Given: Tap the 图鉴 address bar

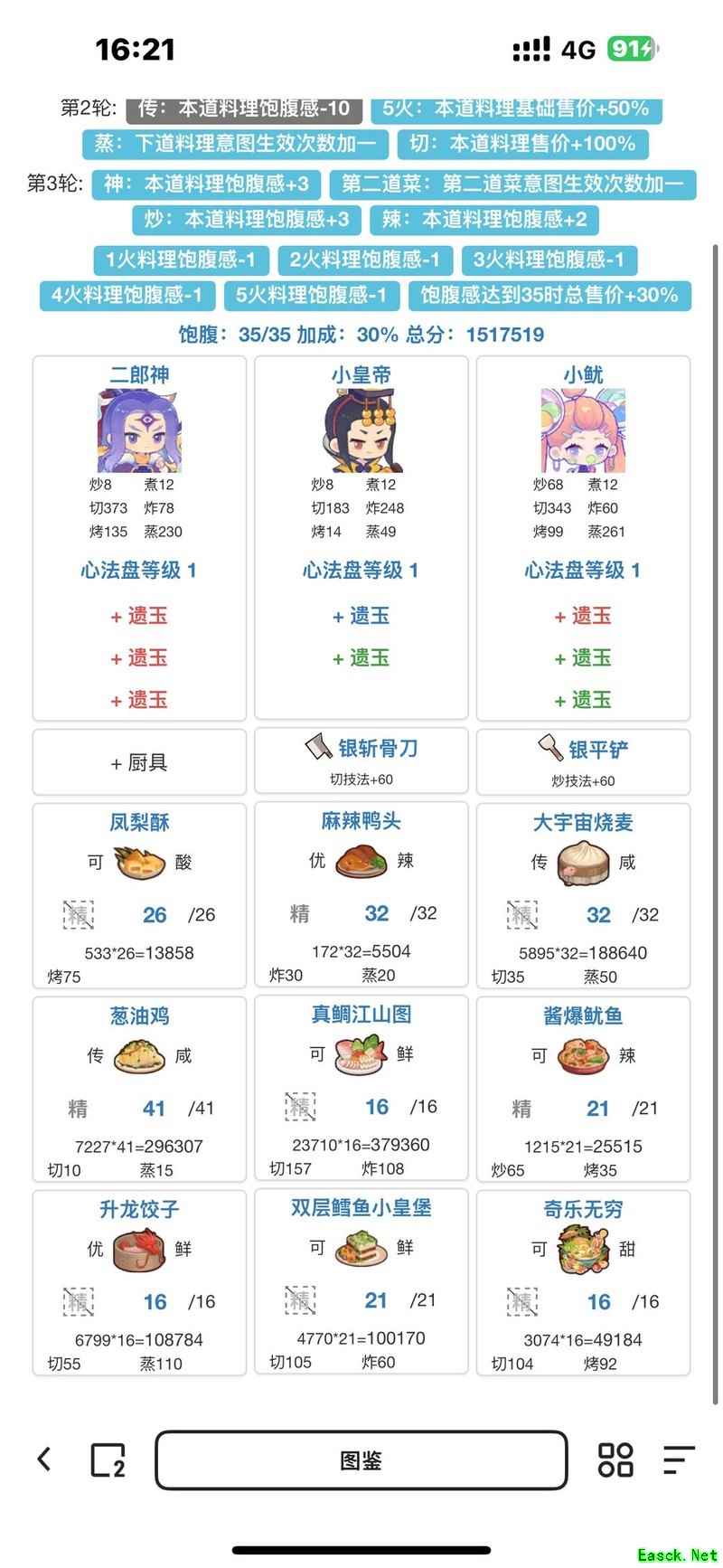Looking at the screenshot, I should click(x=361, y=1459).
